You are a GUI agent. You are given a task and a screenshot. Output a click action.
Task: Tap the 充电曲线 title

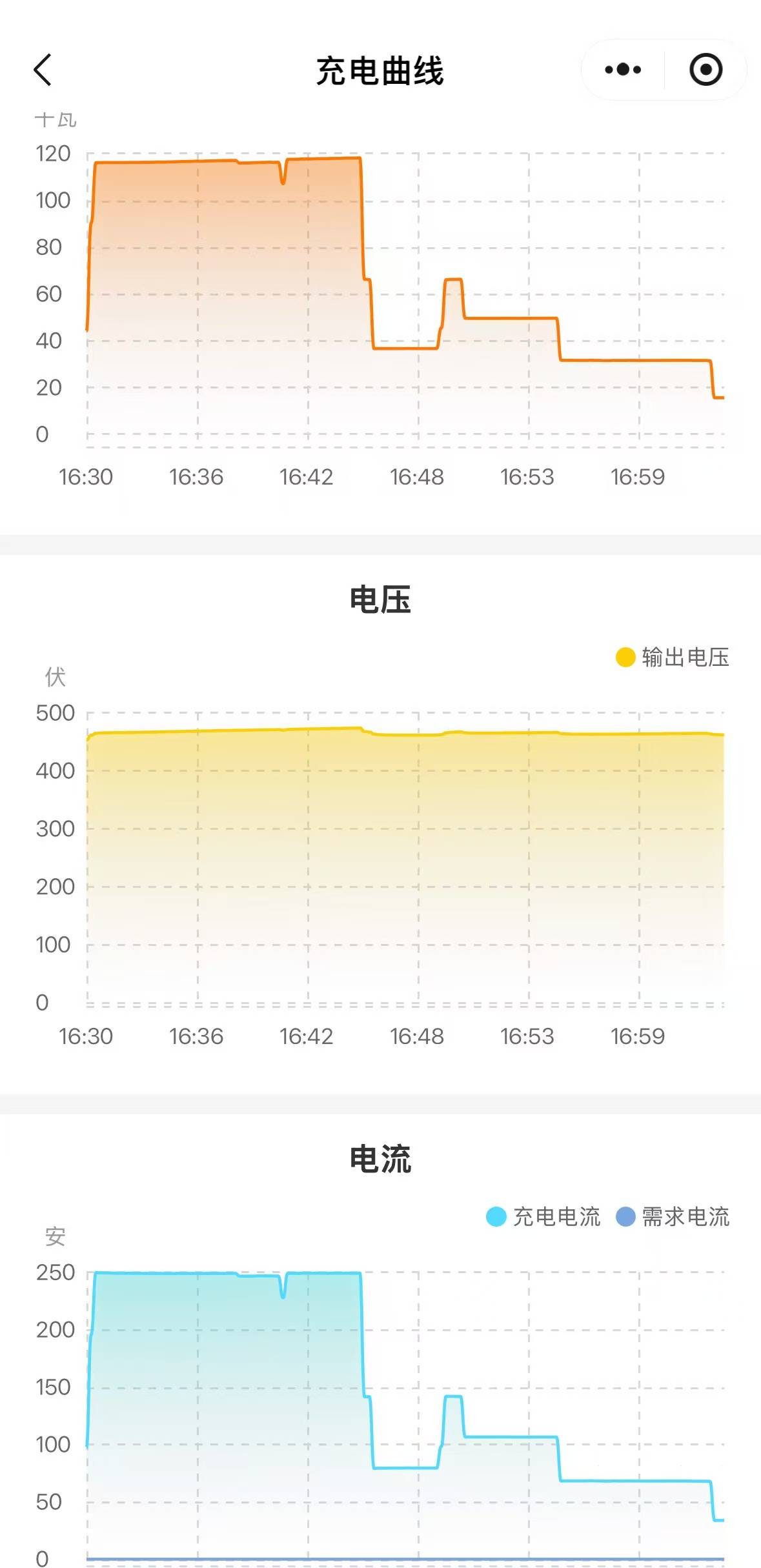(380, 71)
